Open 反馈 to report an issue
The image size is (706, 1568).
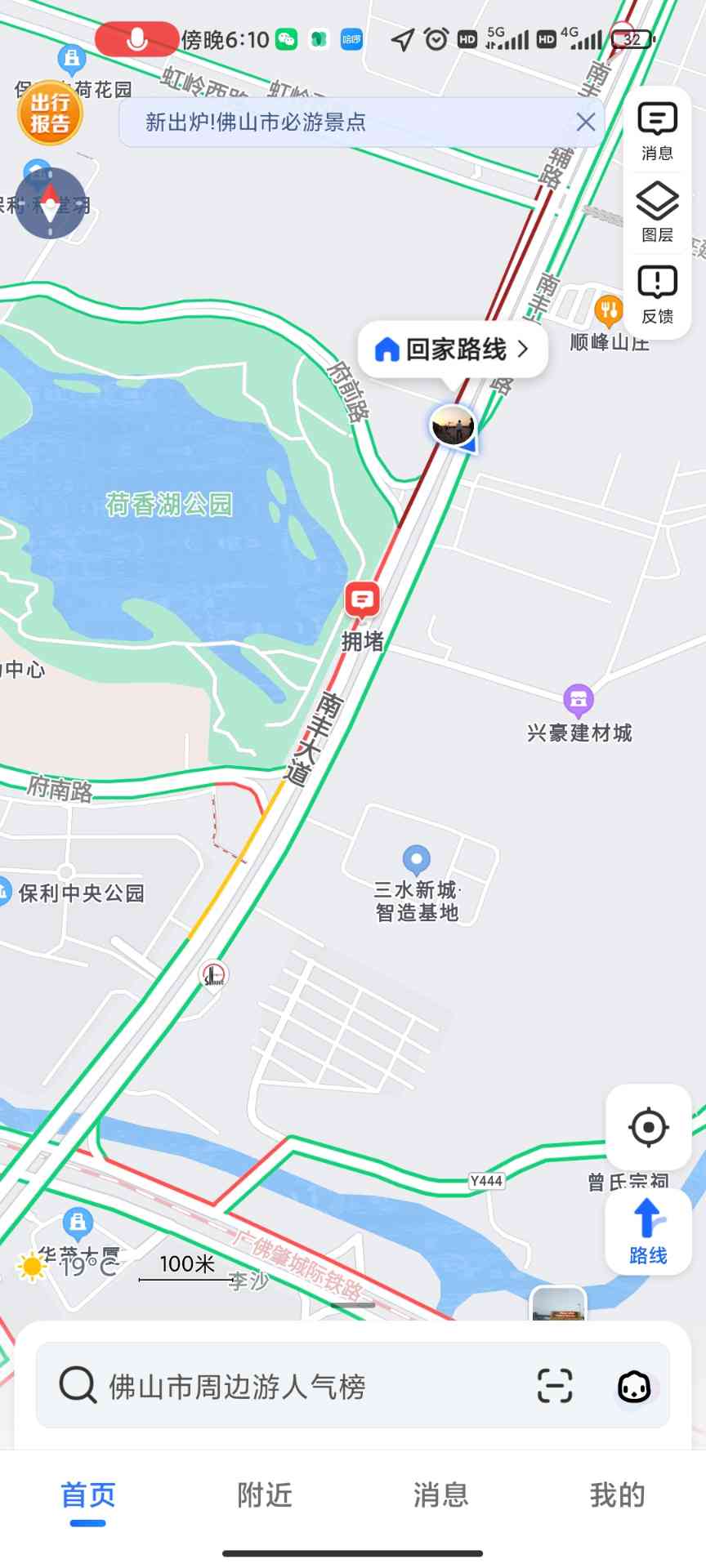point(657,294)
